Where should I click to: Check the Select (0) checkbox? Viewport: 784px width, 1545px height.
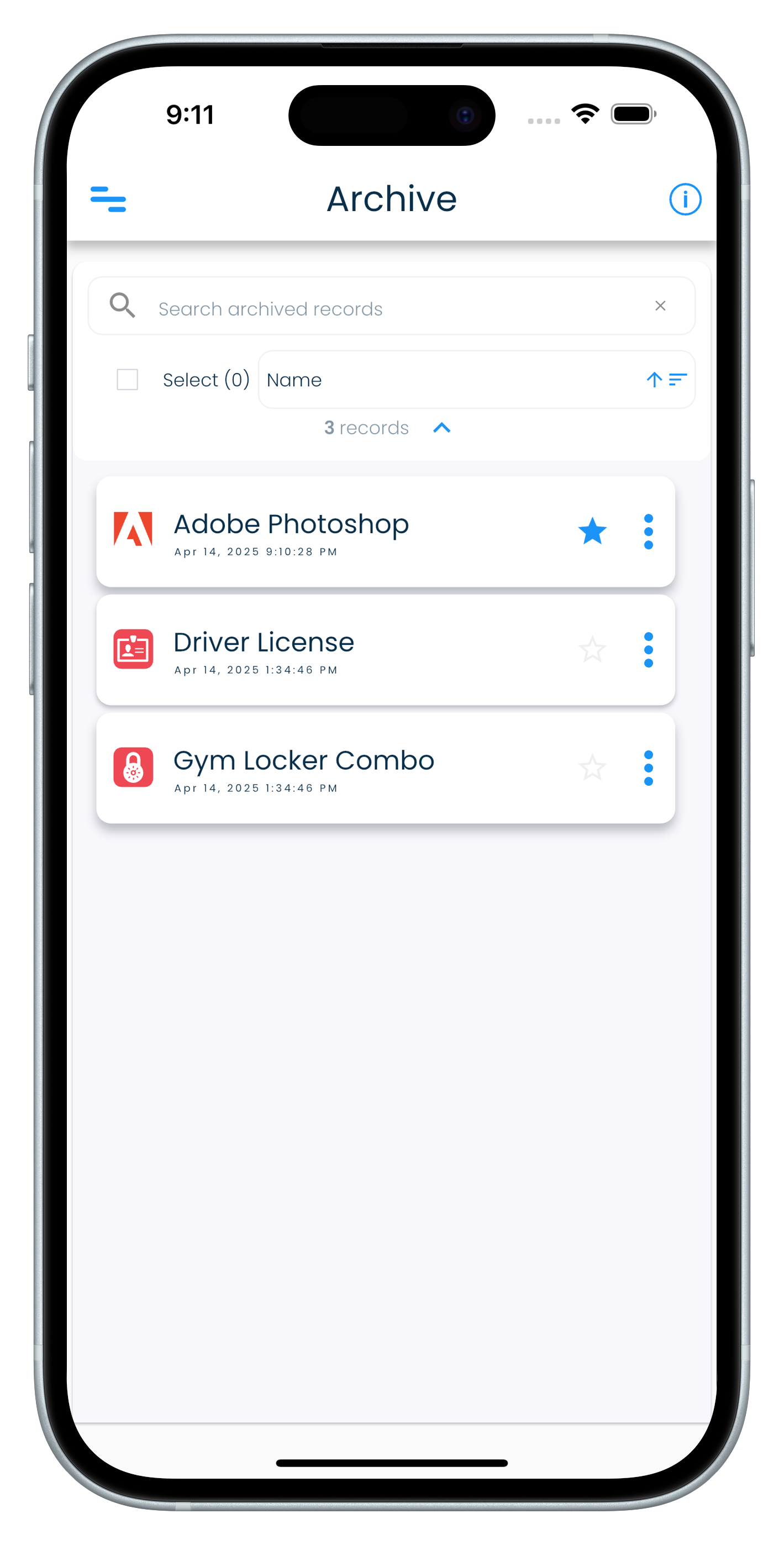pos(127,380)
